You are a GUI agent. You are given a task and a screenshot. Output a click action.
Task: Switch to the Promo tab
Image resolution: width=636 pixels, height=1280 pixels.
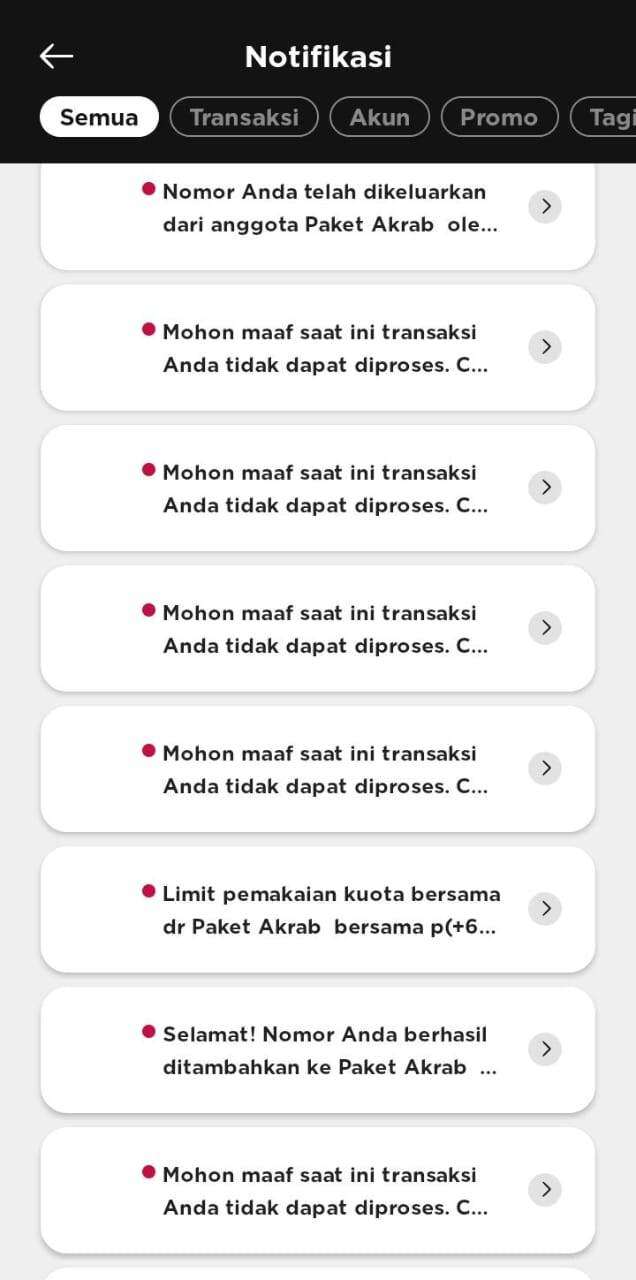pos(499,117)
